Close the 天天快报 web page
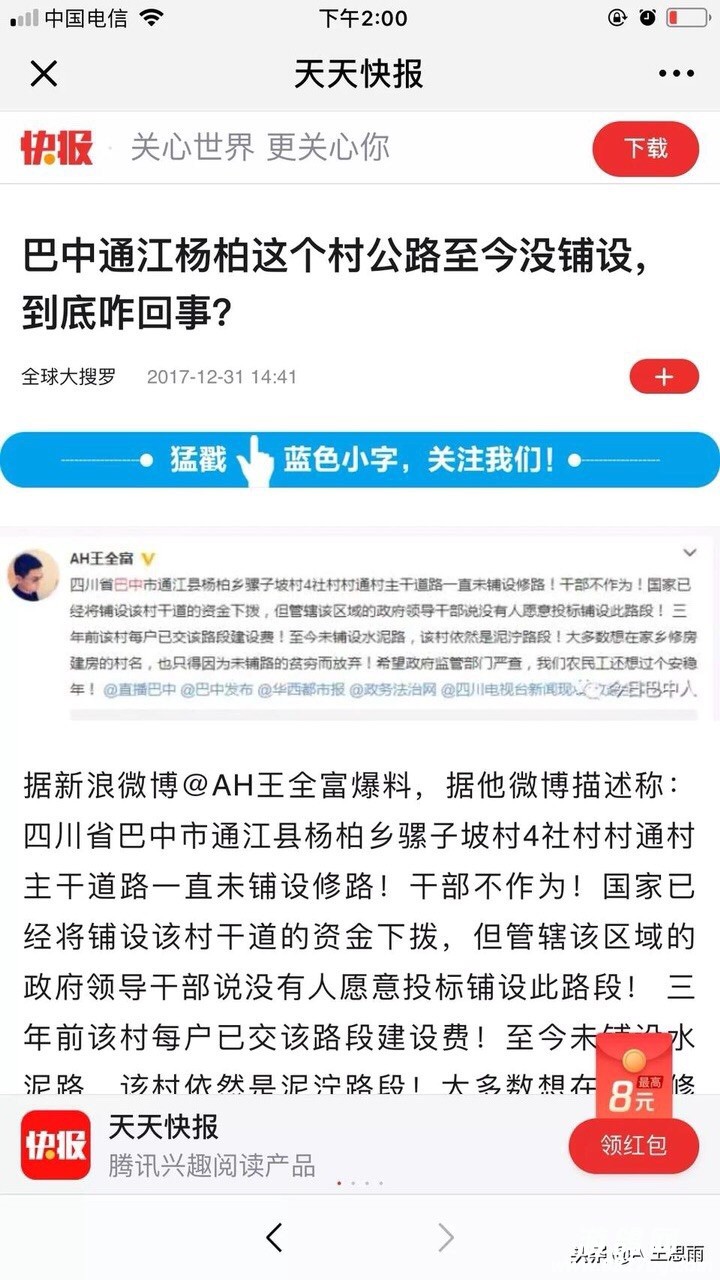The width and height of the screenshot is (720, 1280). 43,73
